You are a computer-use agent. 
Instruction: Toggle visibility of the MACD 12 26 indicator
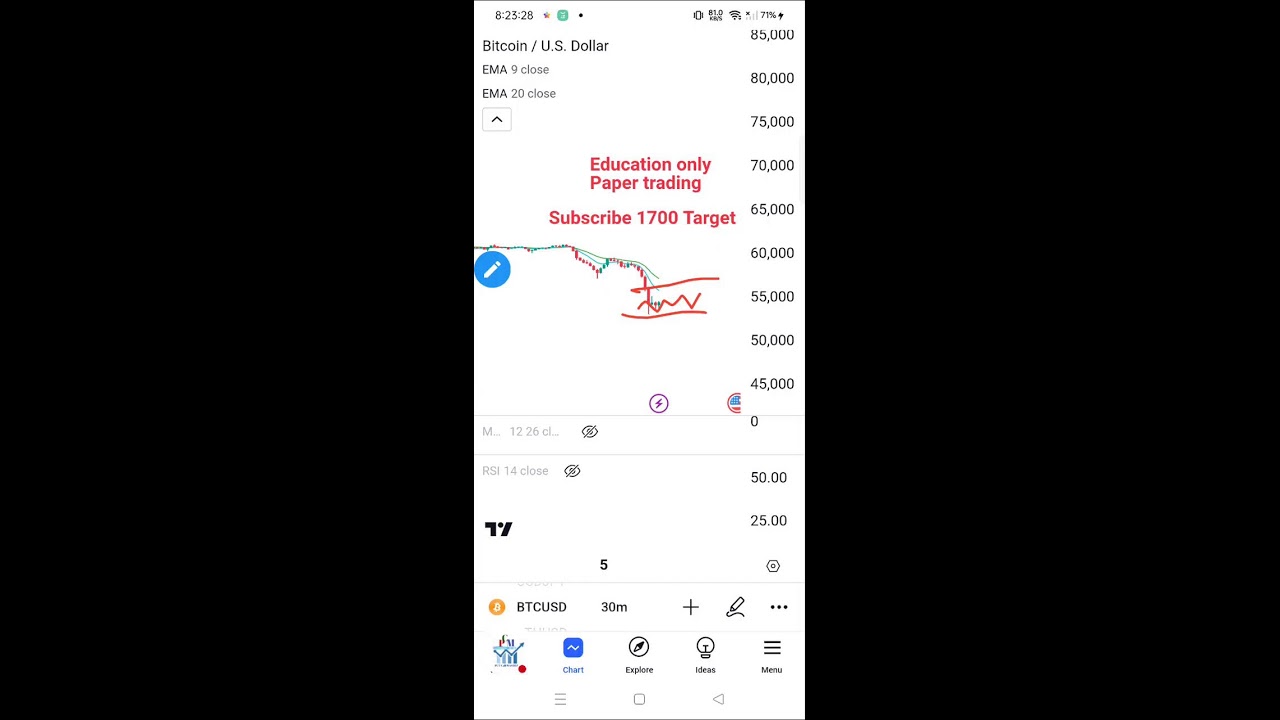[590, 432]
